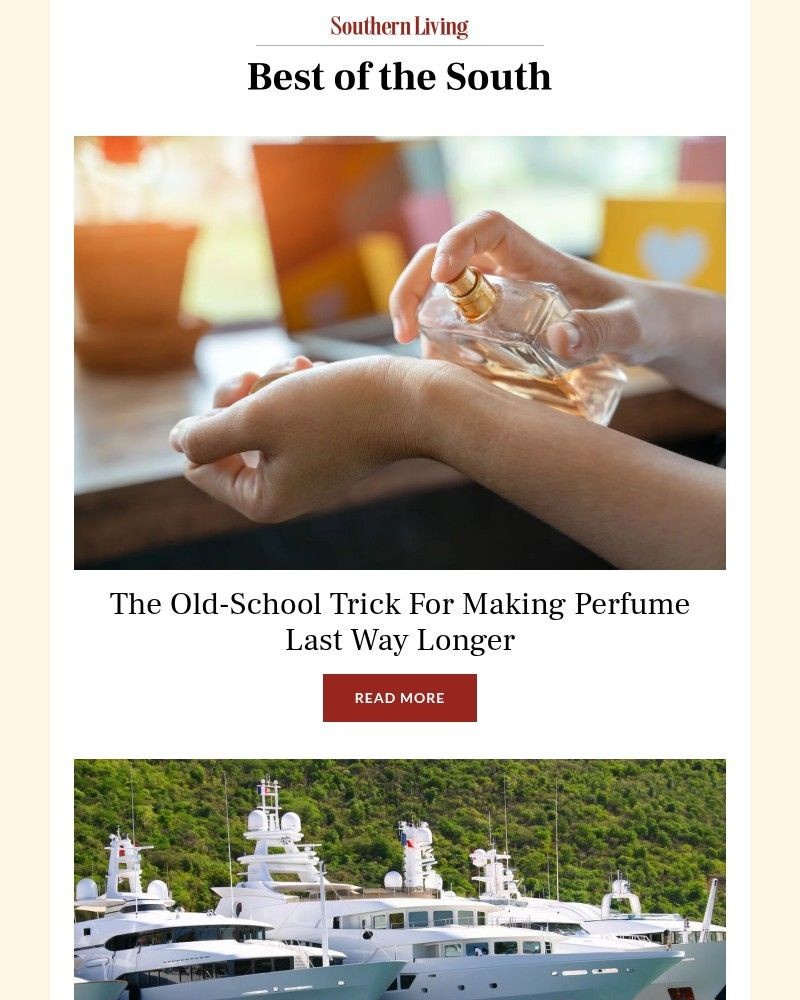This screenshot has width=800, height=1000.
Task: Click the image of hands spraying perfume
Action: 399,352
